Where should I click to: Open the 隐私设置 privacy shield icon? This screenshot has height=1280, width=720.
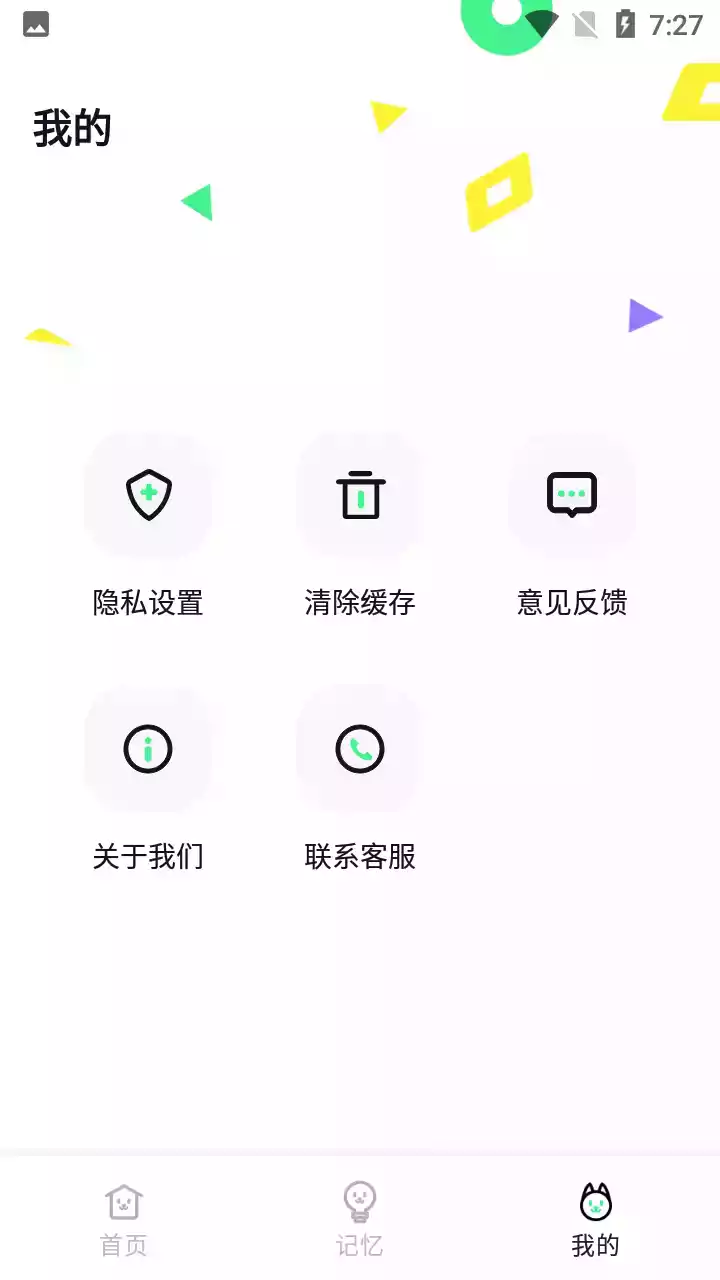(148, 495)
